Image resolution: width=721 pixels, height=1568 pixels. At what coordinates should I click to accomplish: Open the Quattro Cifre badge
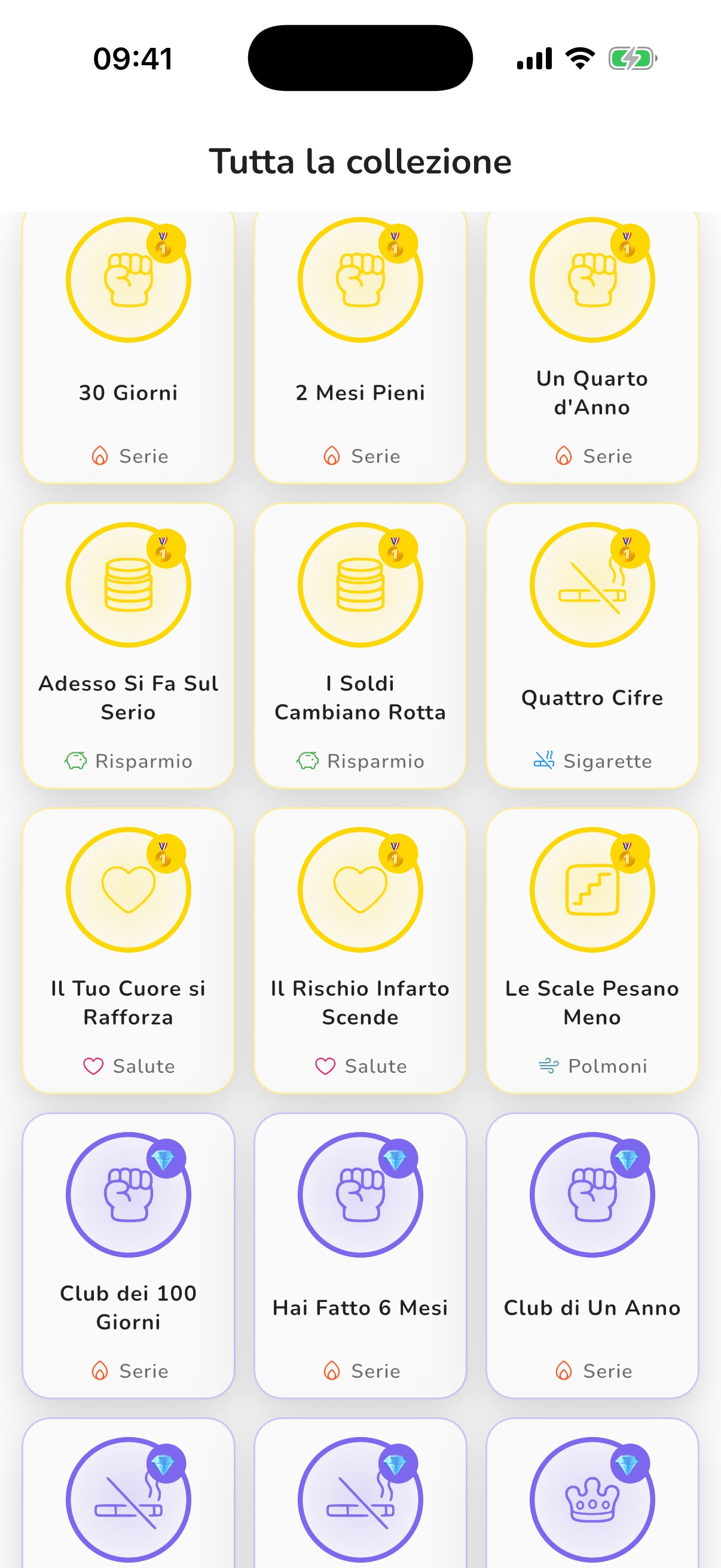(592, 646)
